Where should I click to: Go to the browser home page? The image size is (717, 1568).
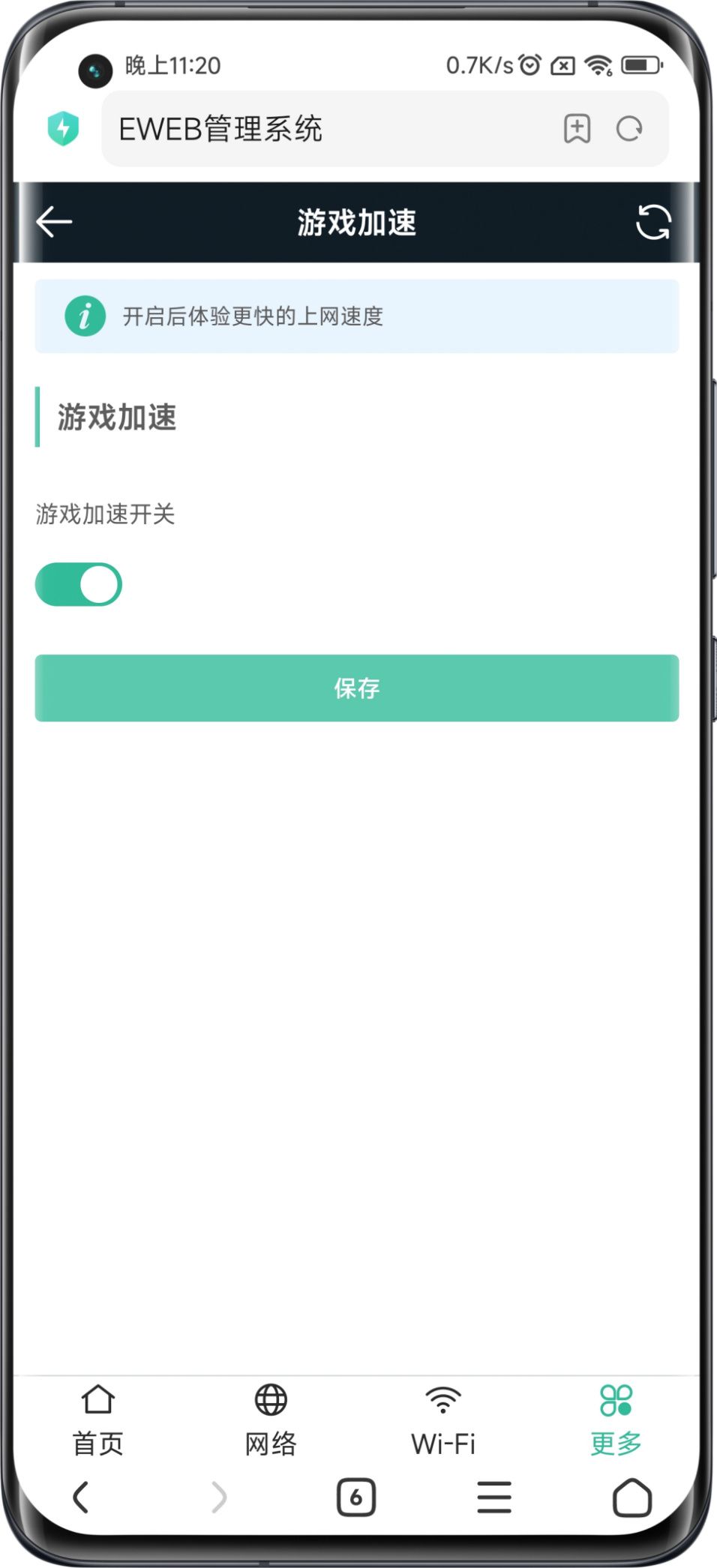[632, 1498]
